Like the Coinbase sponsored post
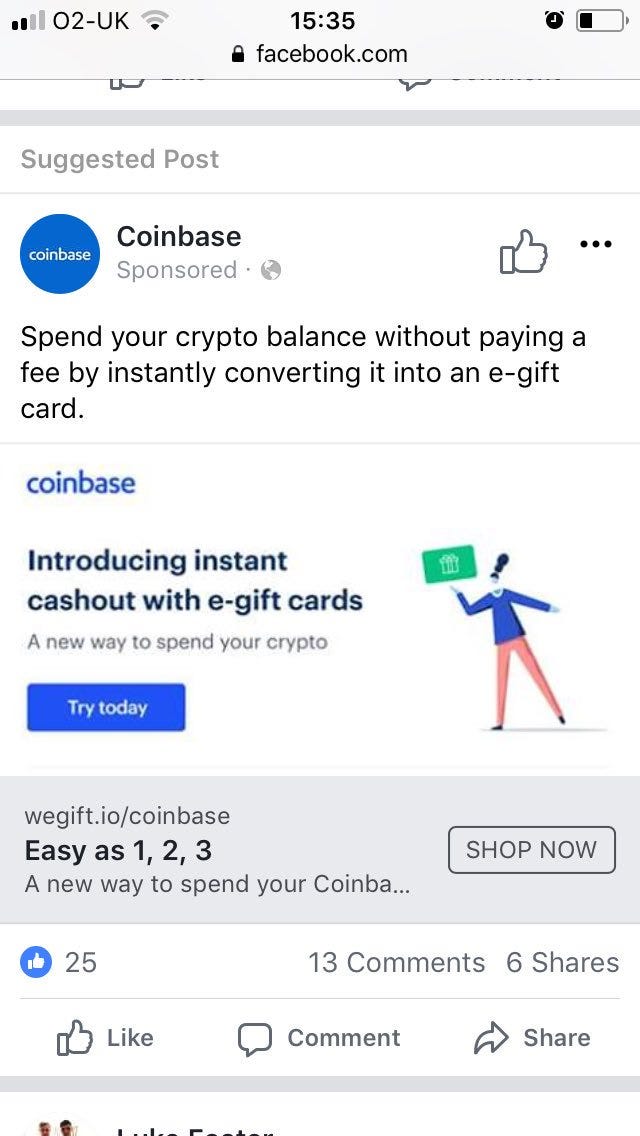 (106, 1038)
